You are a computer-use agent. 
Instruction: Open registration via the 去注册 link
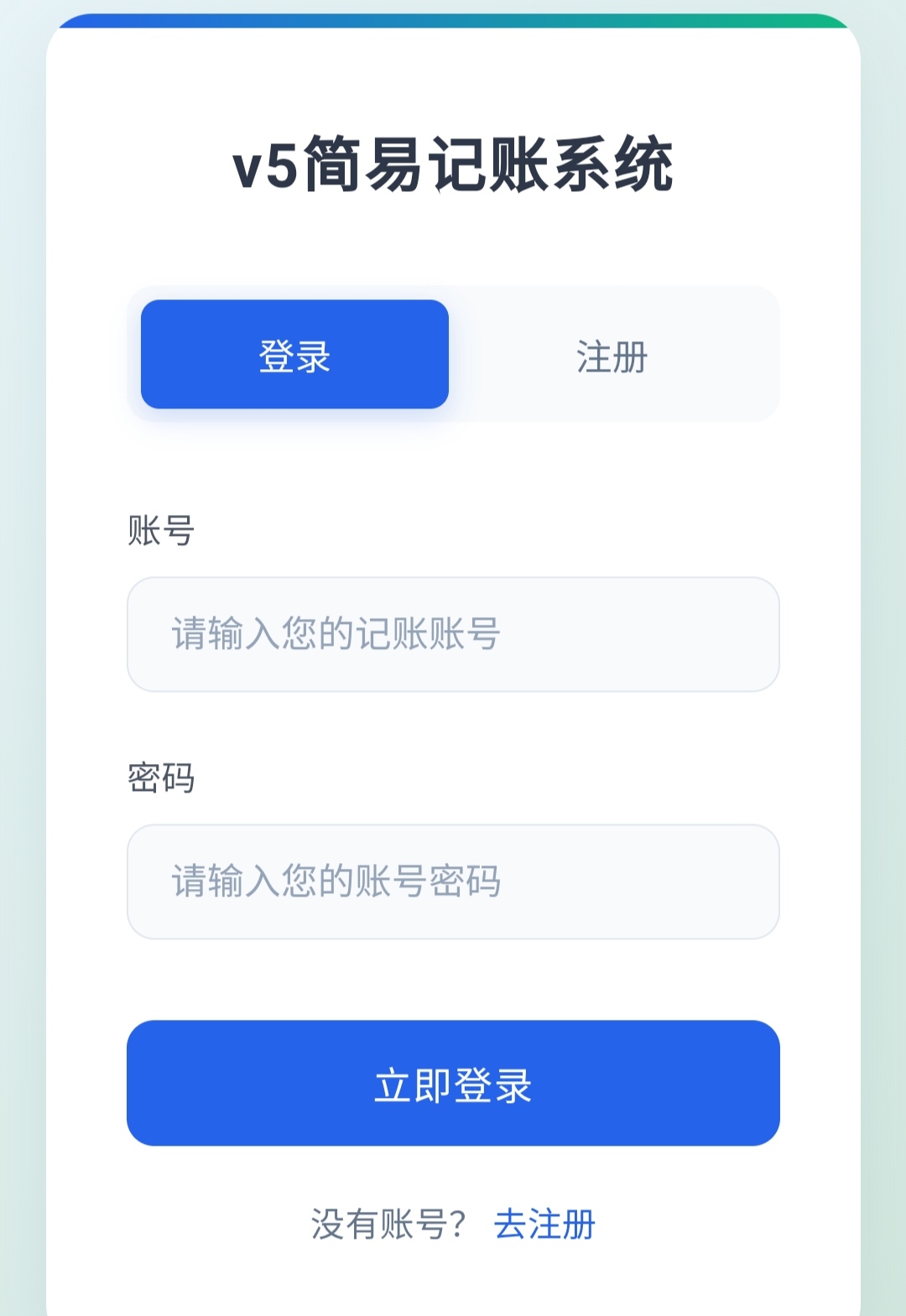point(547,1224)
